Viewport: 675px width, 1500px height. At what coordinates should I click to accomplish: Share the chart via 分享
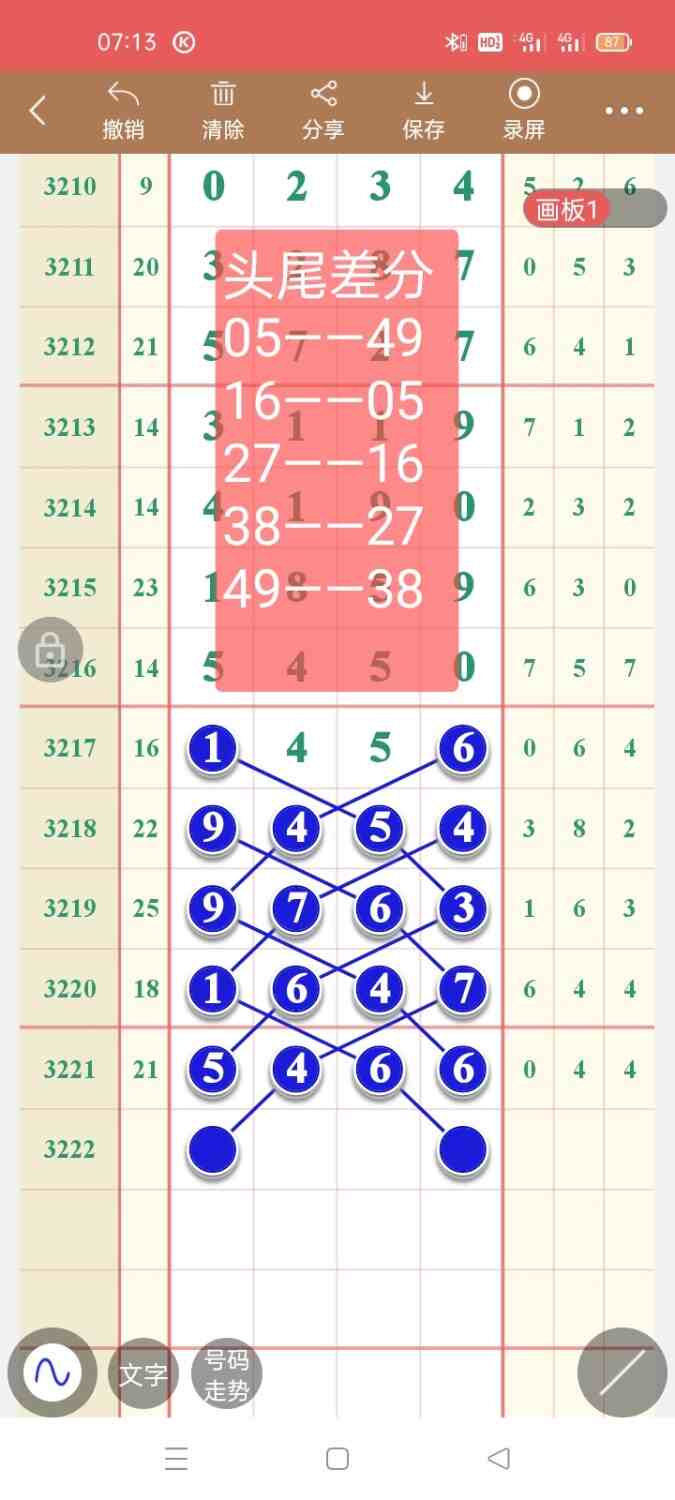point(323,111)
